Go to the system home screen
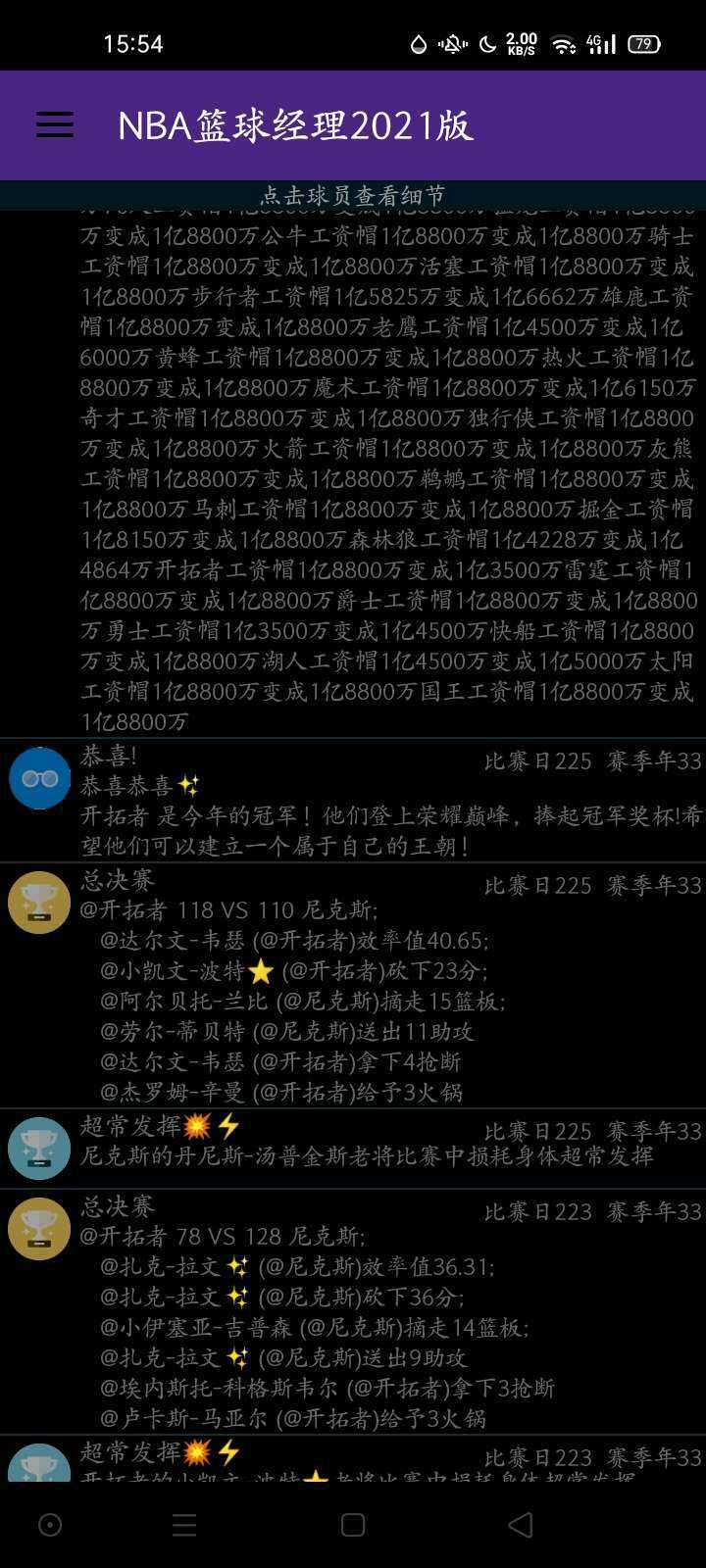 coord(353,1524)
